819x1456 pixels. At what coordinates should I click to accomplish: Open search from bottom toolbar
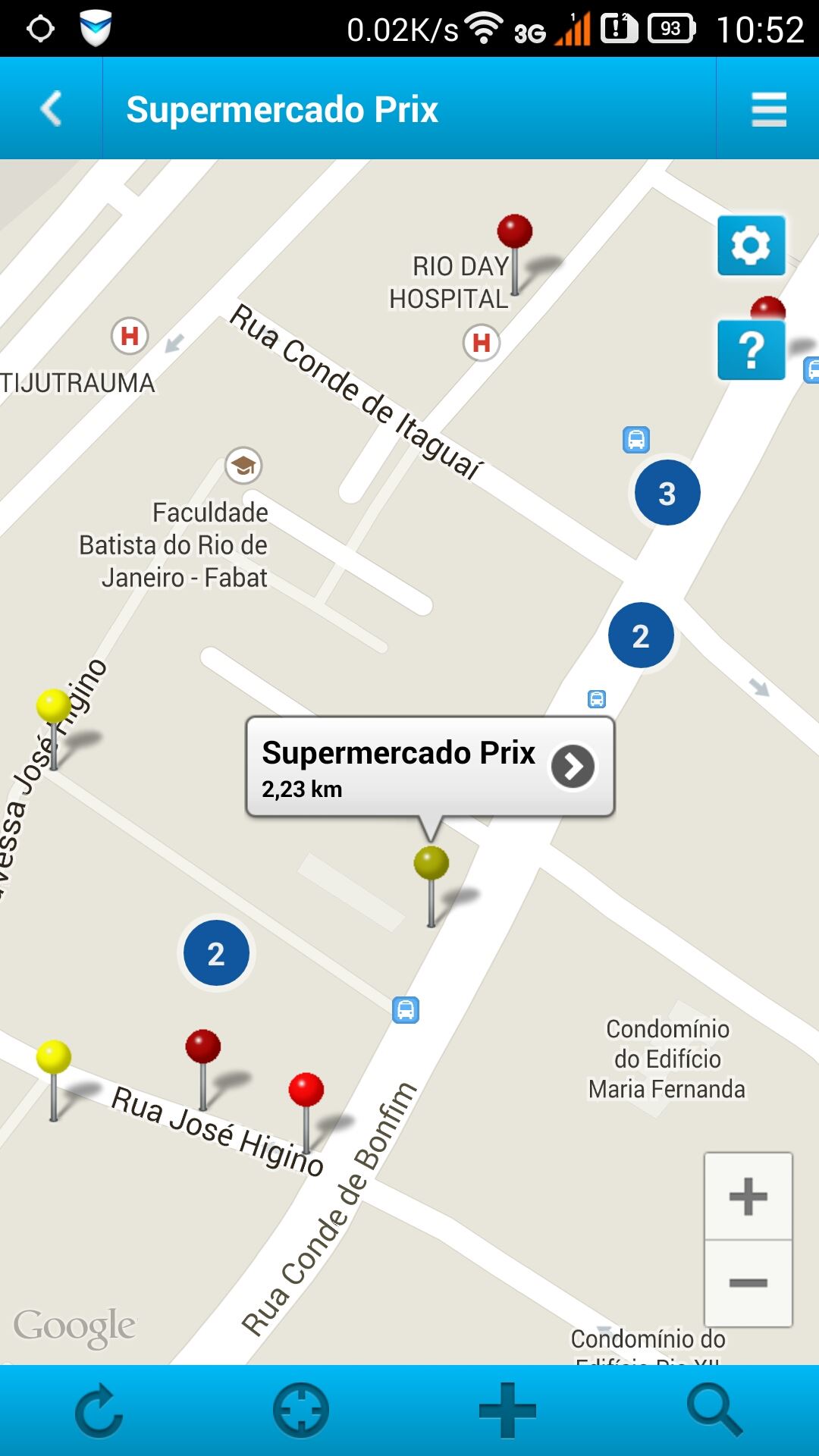pyautogui.click(x=714, y=1410)
